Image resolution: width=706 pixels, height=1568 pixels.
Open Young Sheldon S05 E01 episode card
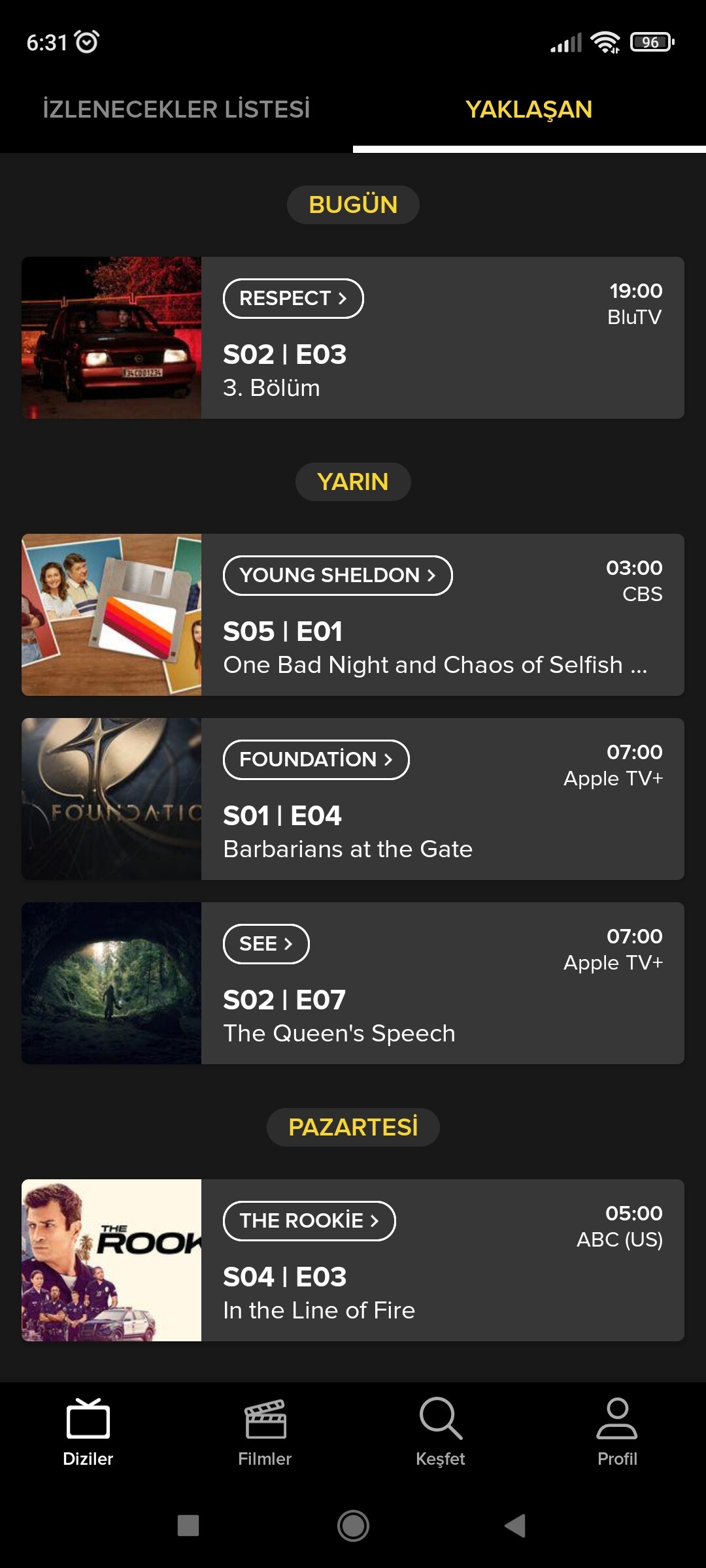(x=353, y=615)
